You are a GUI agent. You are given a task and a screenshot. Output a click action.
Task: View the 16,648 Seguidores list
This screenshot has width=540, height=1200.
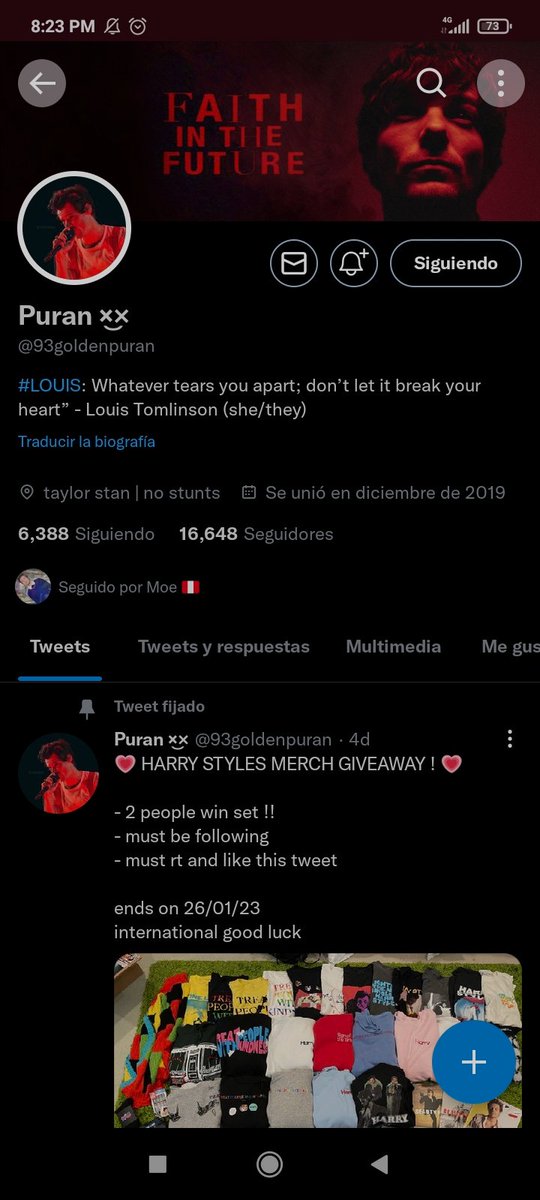tap(256, 534)
